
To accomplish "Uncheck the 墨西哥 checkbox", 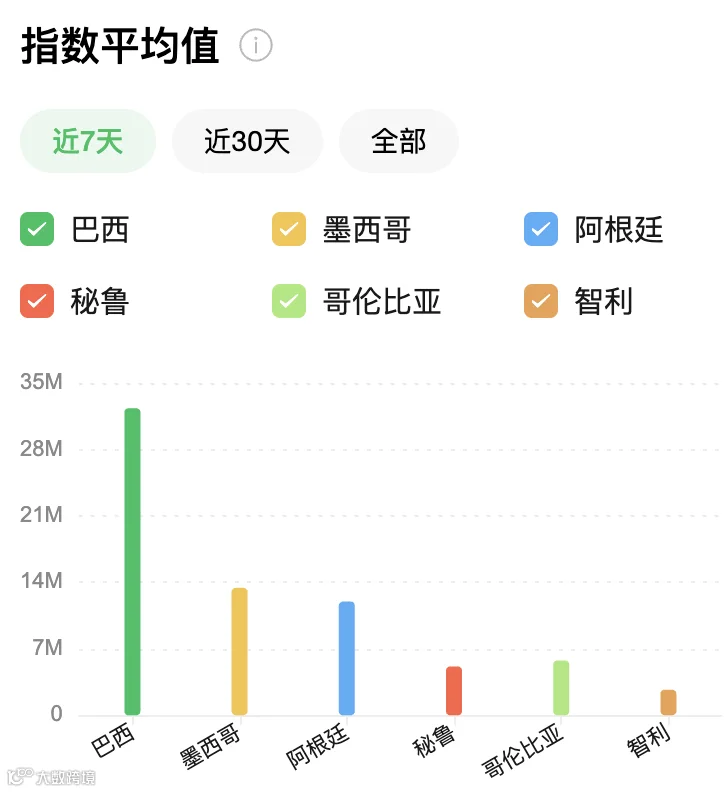I will 289,229.
